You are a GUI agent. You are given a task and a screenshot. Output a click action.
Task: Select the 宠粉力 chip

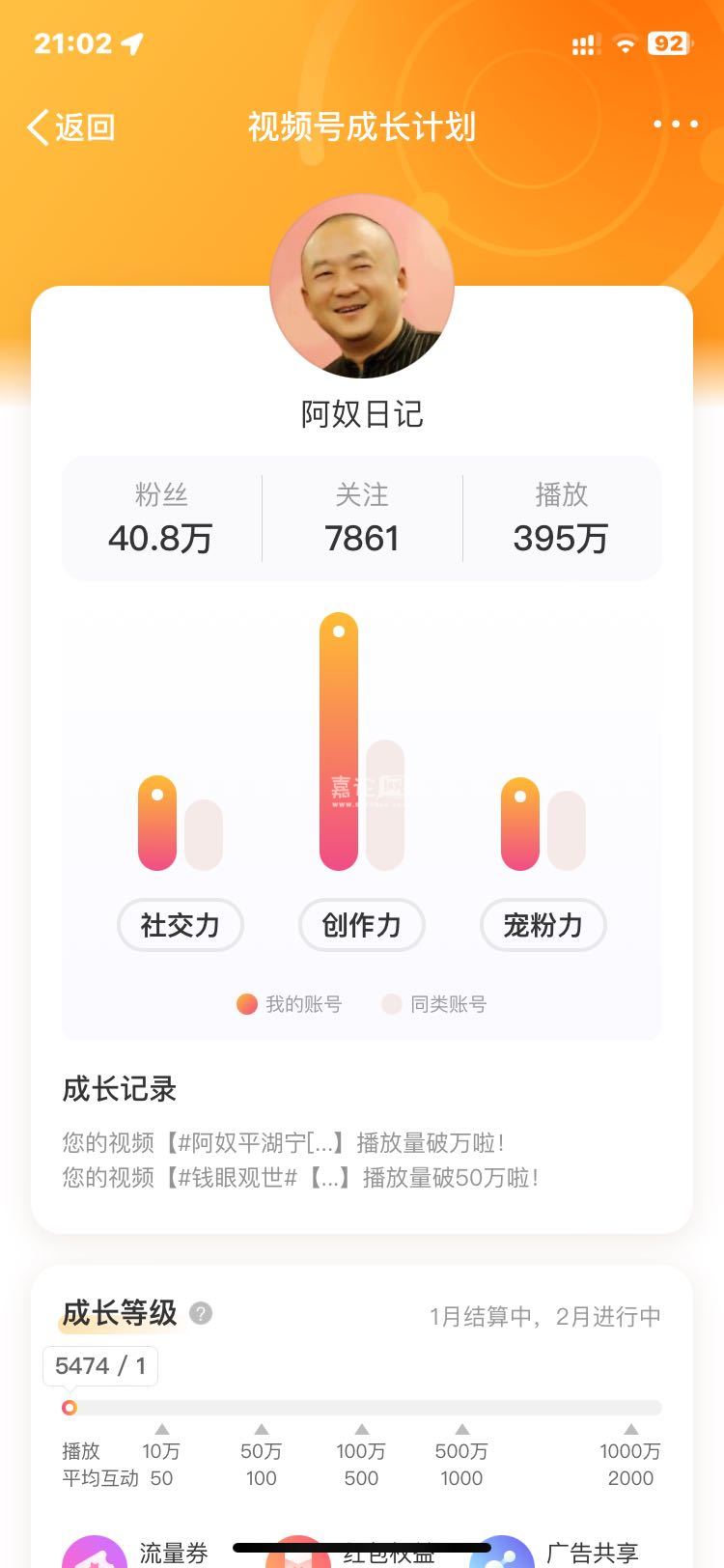click(x=543, y=925)
